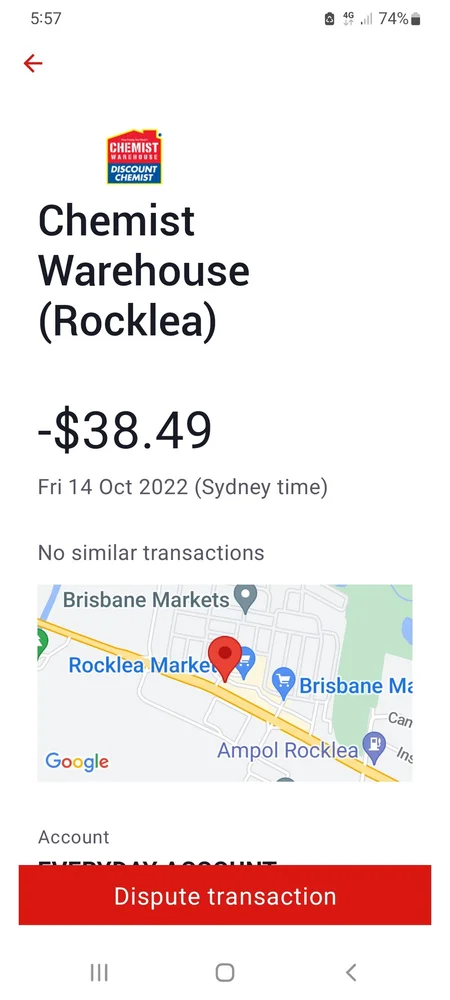Viewport: 450px width, 1000px height.
Task: Open the Rocklea location map
Action: point(225,683)
